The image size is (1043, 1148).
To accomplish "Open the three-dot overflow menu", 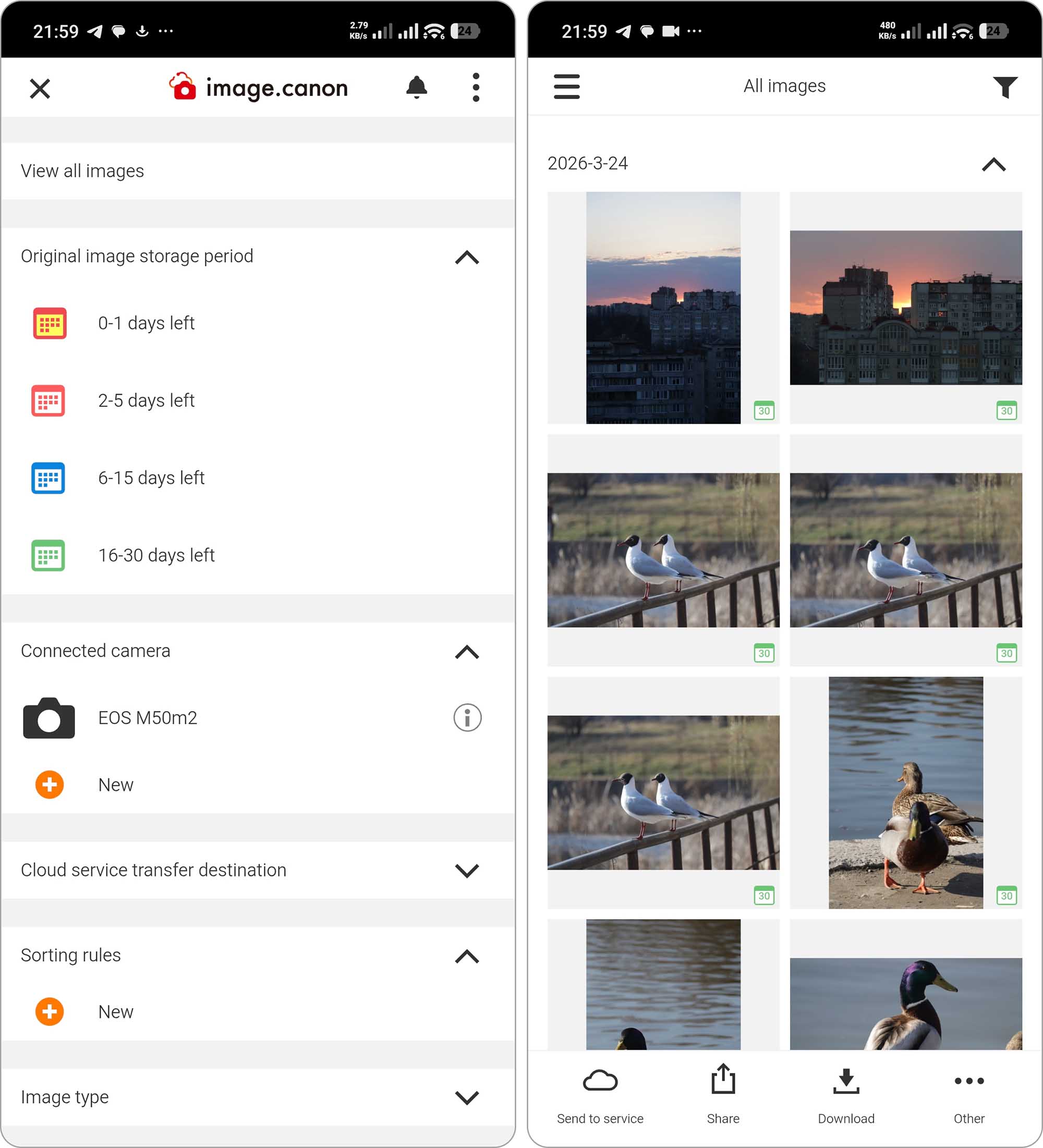I will [476, 87].
